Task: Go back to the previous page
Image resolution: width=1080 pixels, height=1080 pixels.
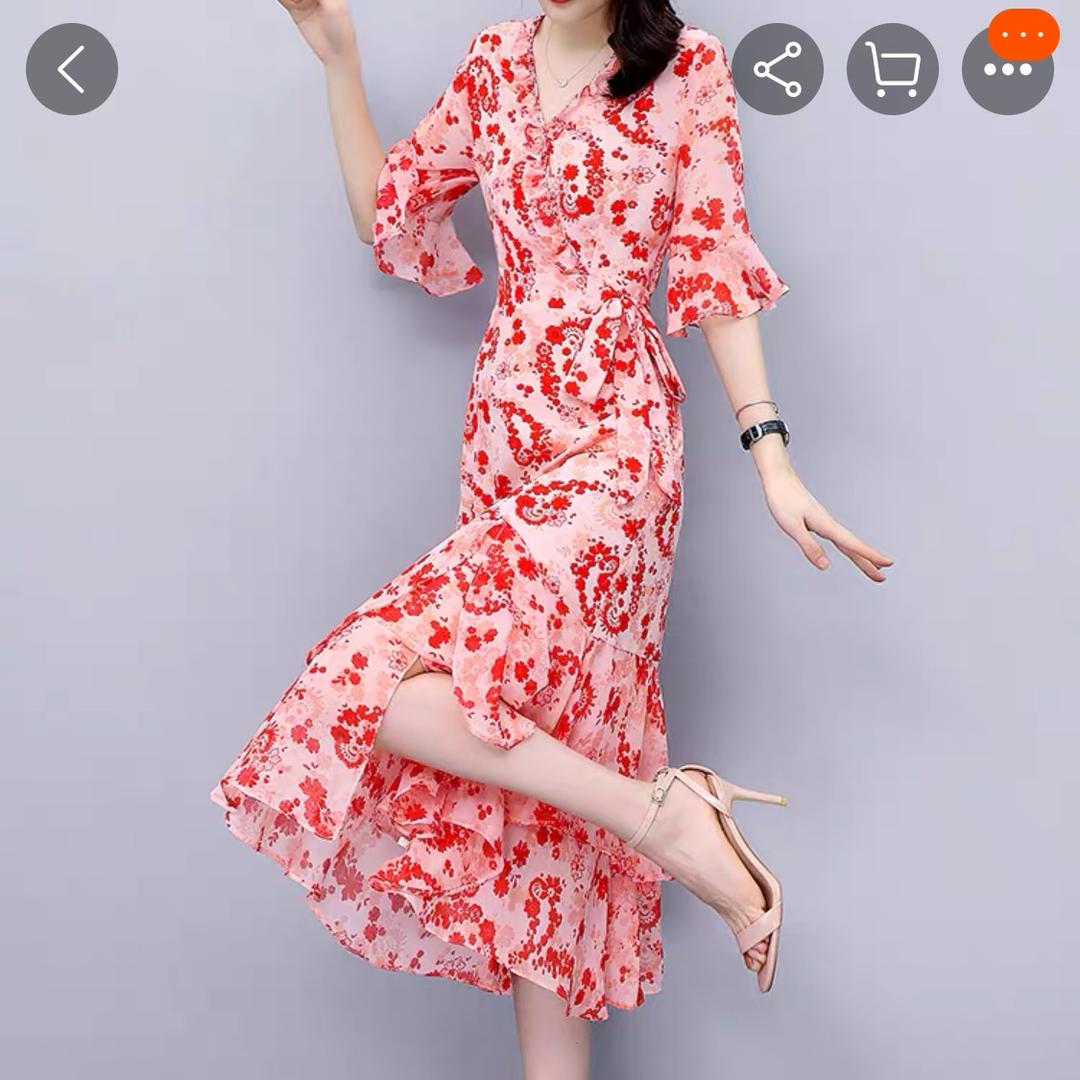Action: coord(71,70)
